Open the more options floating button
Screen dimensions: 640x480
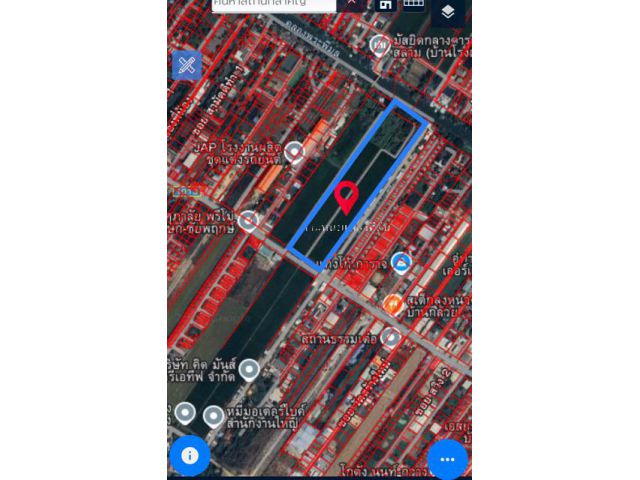pyautogui.click(x=447, y=459)
